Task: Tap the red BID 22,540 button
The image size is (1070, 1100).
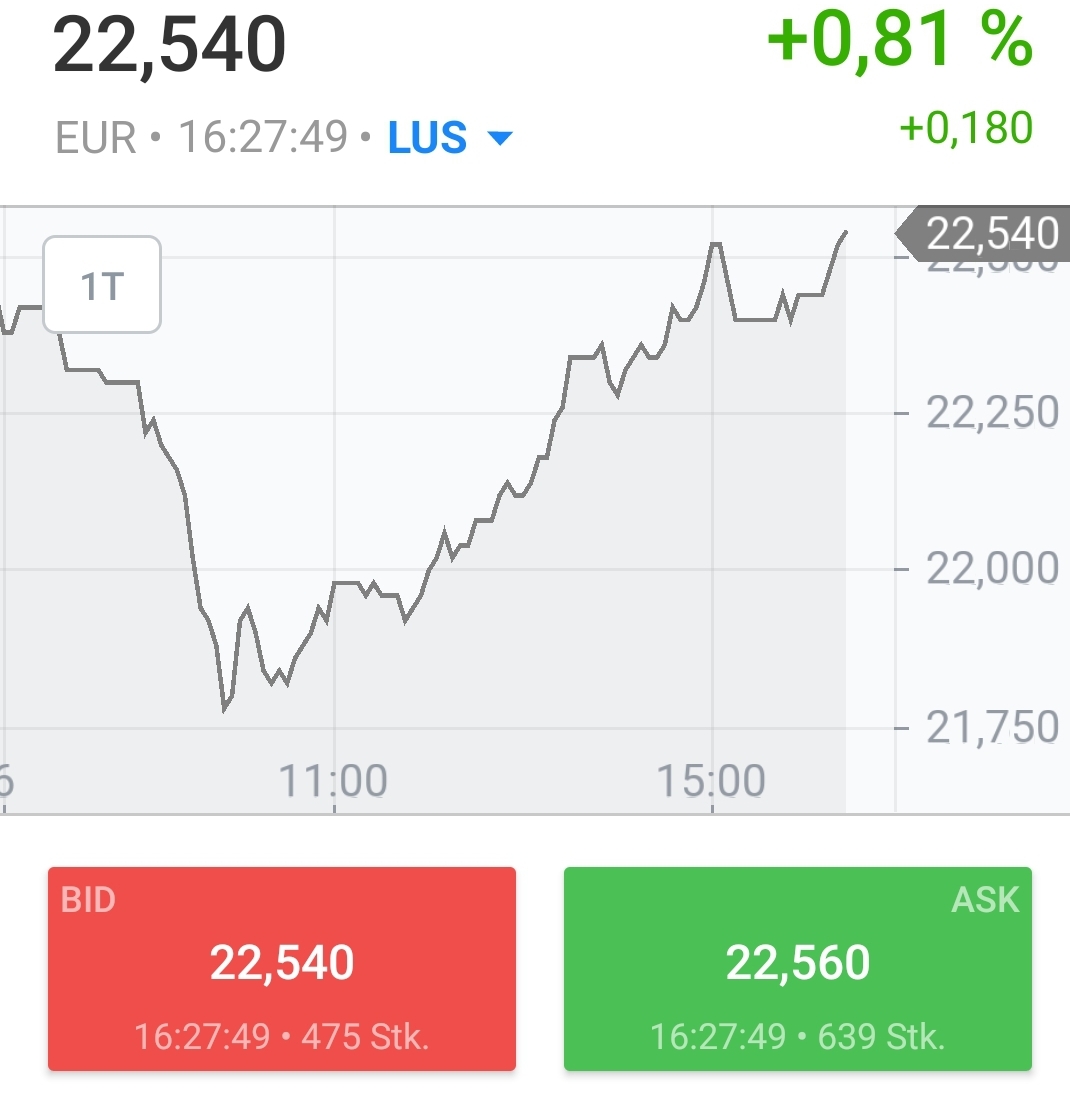Action: pyautogui.click(x=282, y=968)
